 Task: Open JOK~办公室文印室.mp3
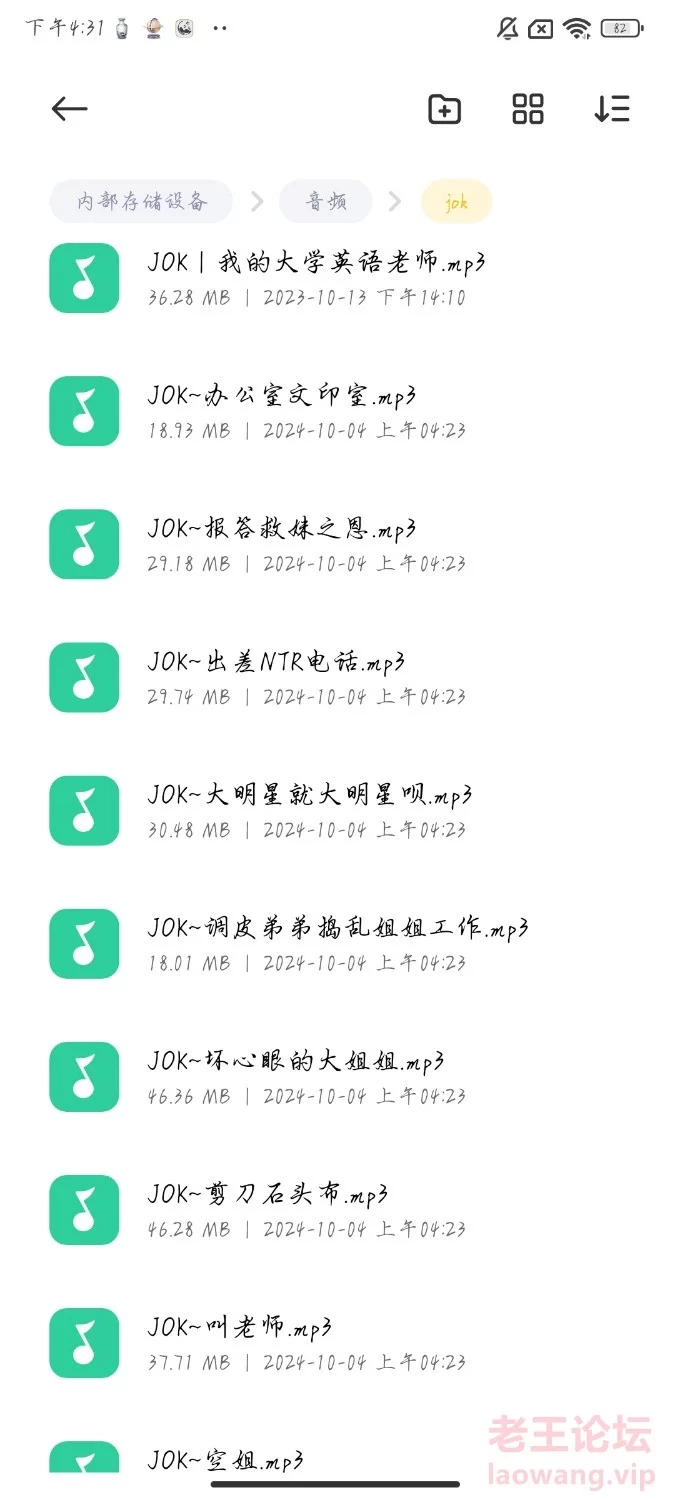pos(337,411)
